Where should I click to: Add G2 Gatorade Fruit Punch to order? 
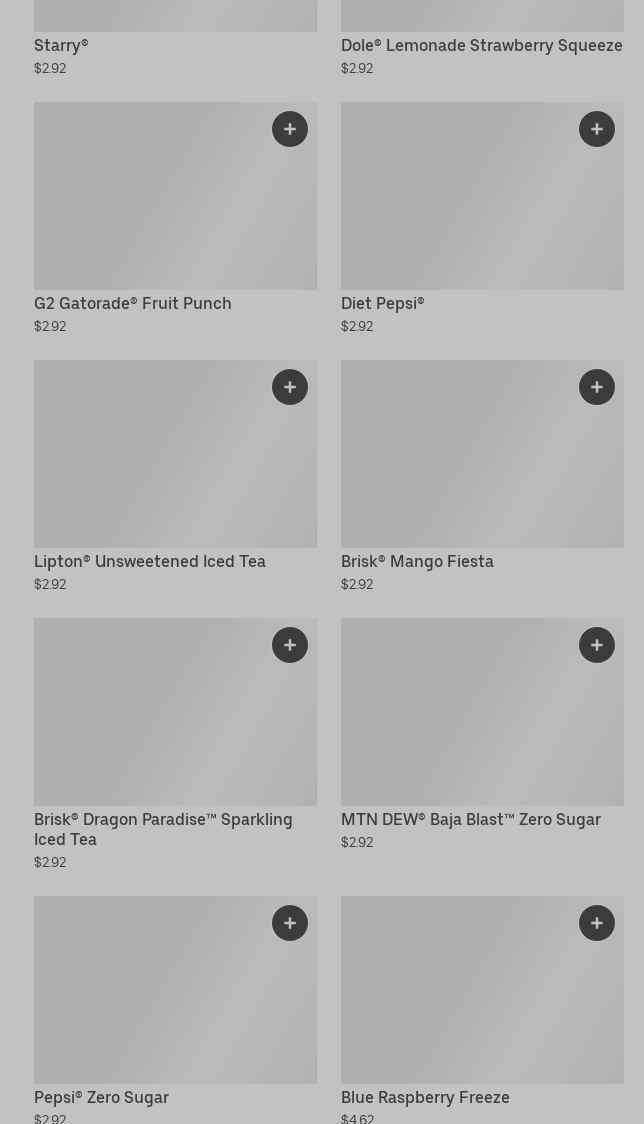(x=290, y=129)
